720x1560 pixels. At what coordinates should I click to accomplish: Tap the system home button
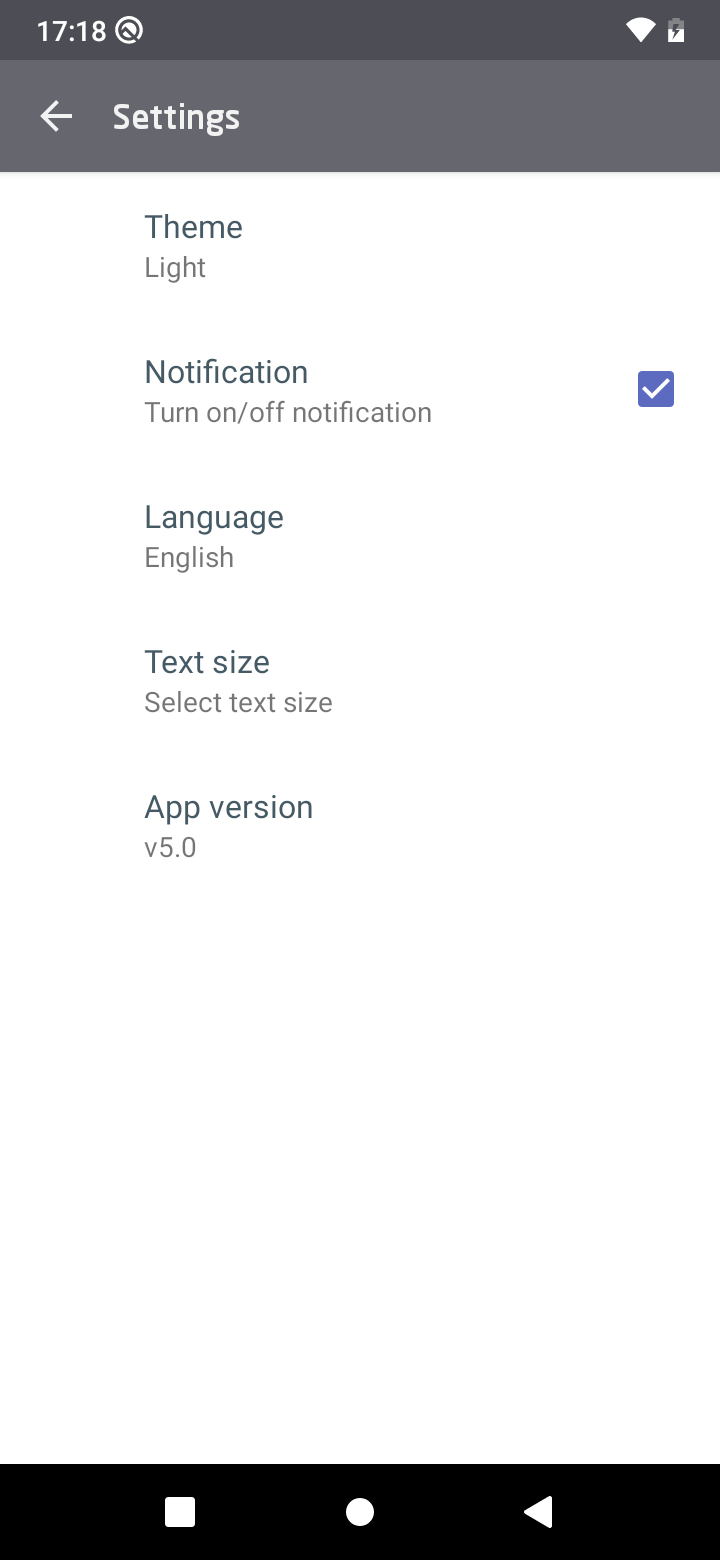[360, 1512]
